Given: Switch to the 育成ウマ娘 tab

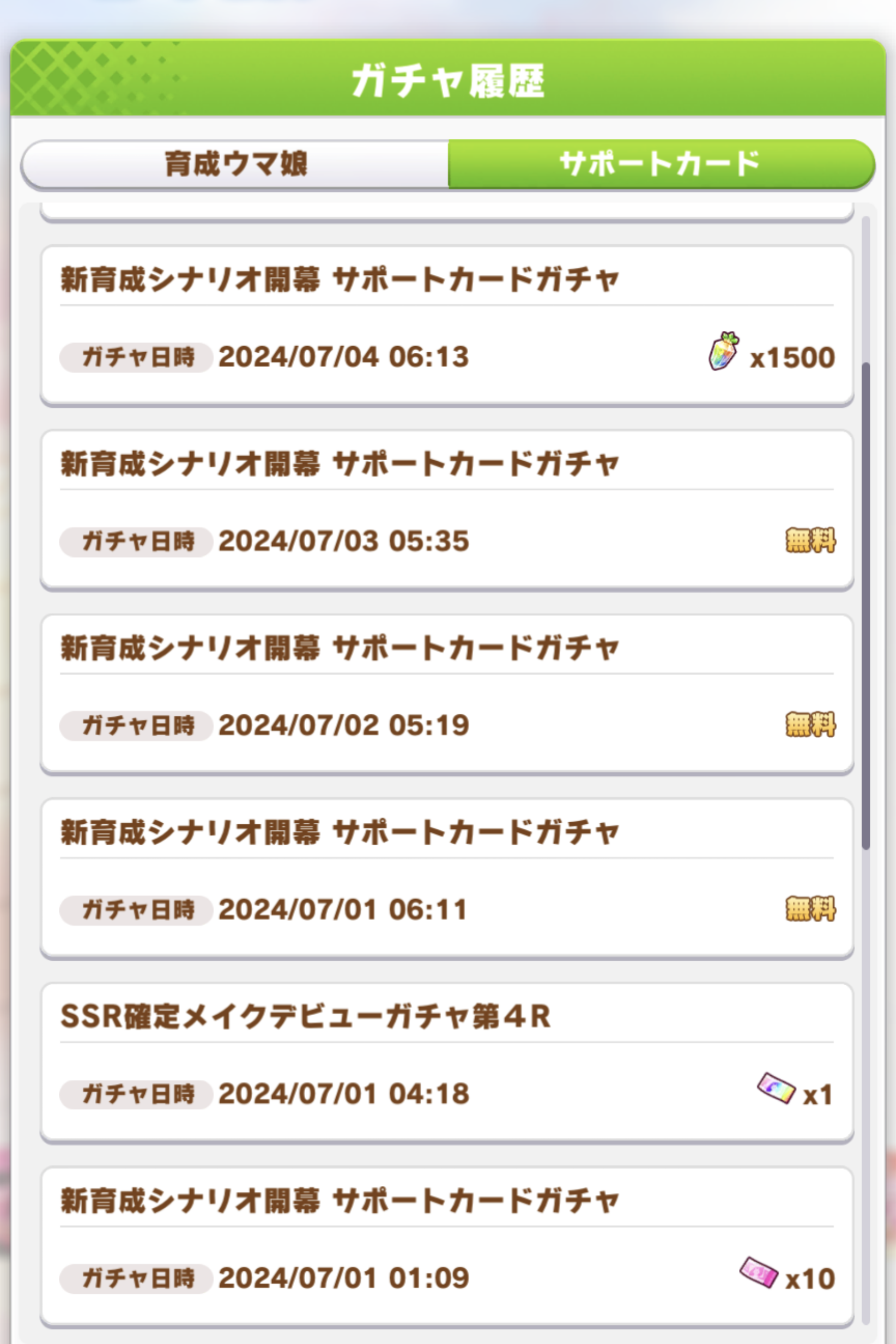Looking at the screenshot, I should pyautogui.click(x=235, y=164).
